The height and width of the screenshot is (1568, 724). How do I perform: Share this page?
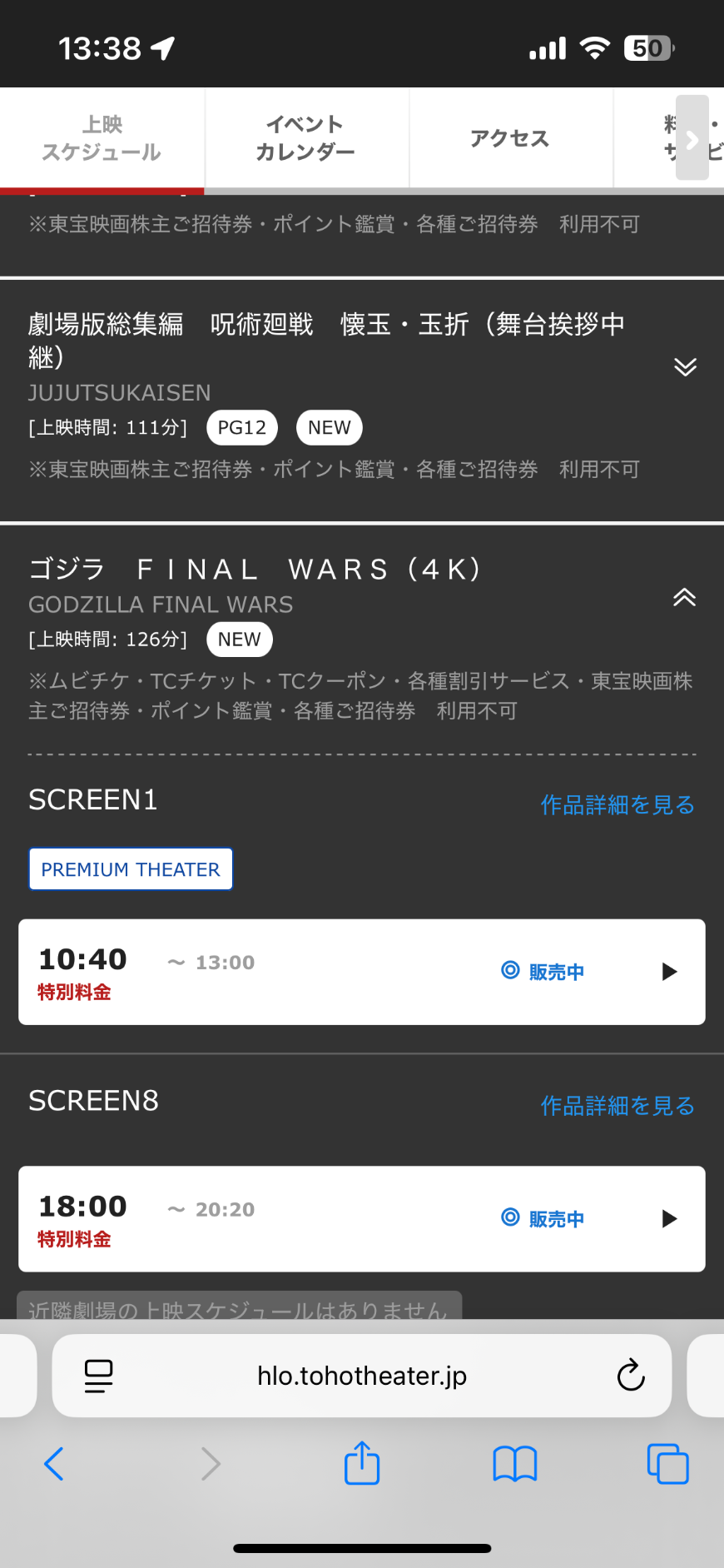click(362, 1463)
